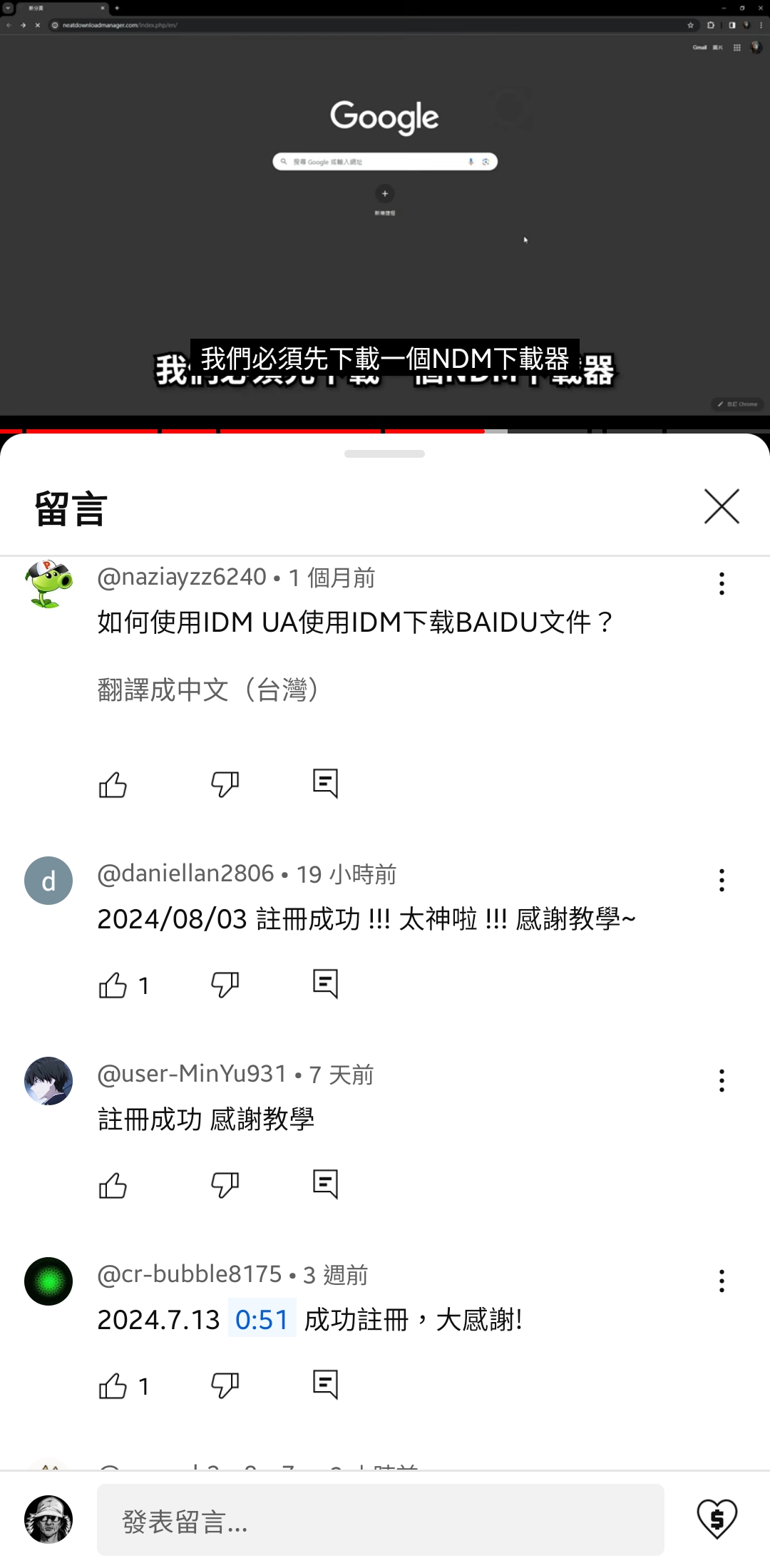Like @daniellan2806's comment
The height and width of the screenshot is (1568, 770).
click(x=113, y=985)
